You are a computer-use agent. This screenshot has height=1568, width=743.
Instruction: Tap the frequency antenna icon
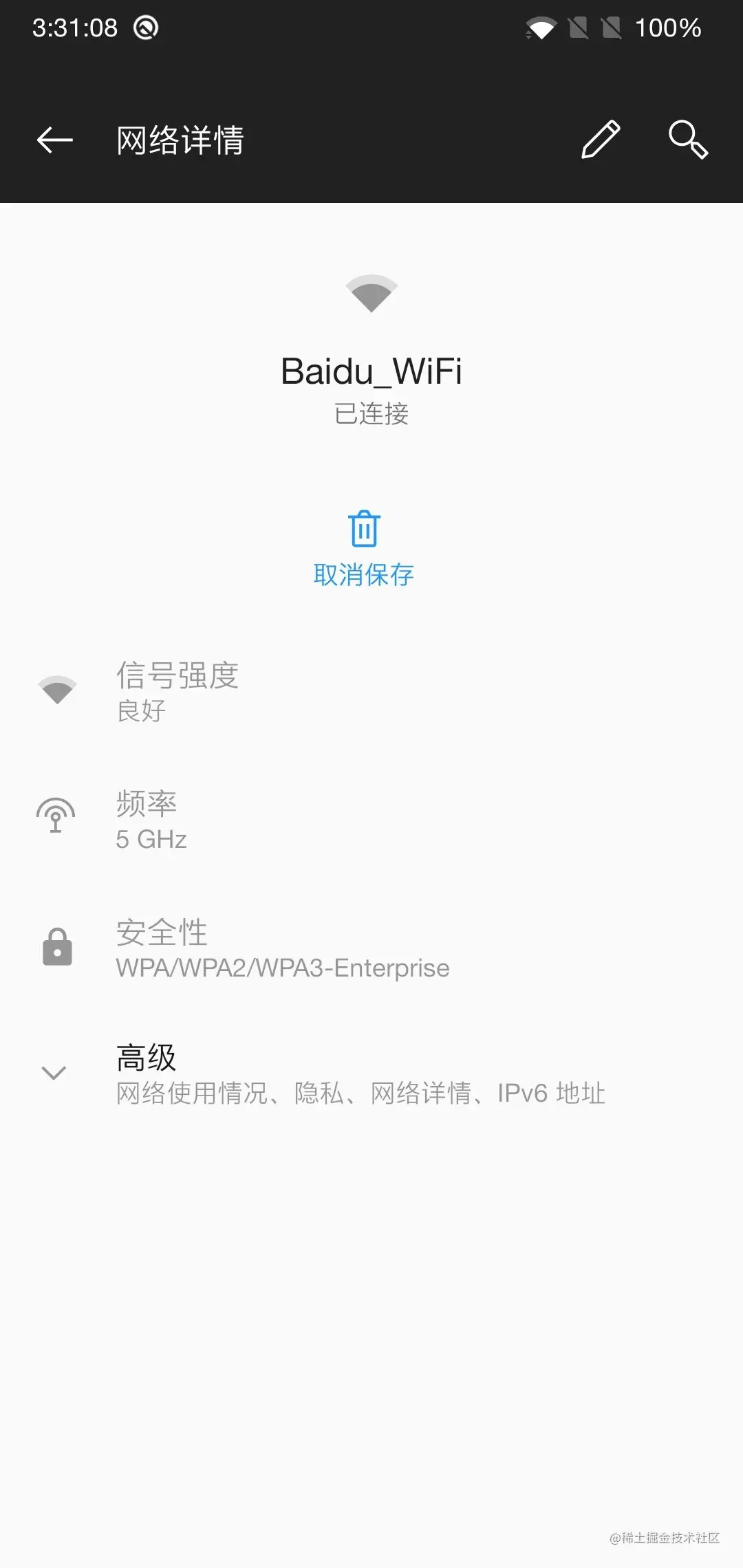[55, 816]
